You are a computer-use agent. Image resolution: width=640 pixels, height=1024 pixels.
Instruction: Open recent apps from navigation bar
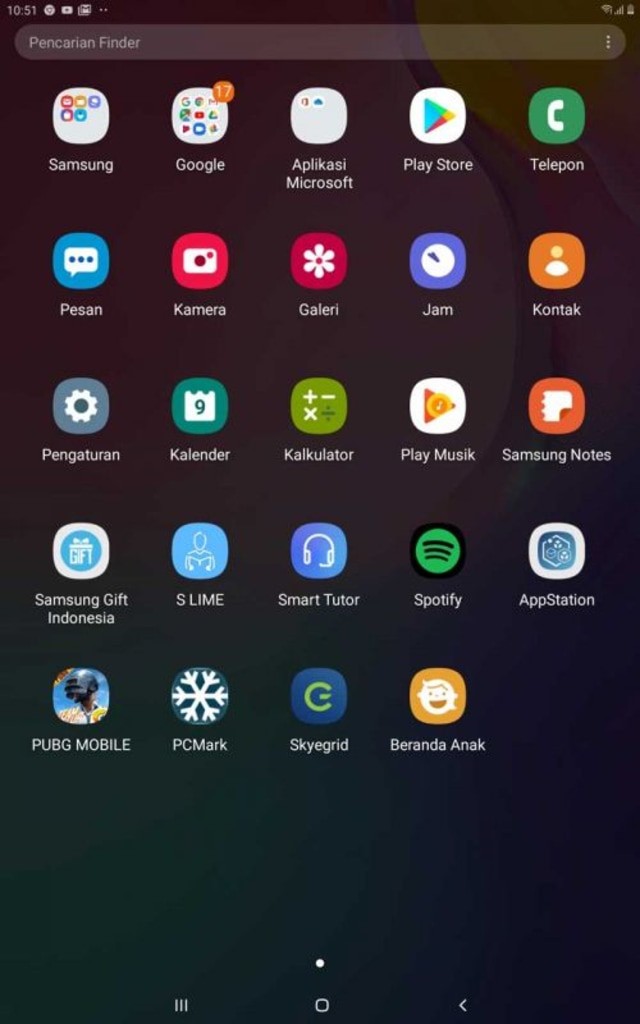181,1005
